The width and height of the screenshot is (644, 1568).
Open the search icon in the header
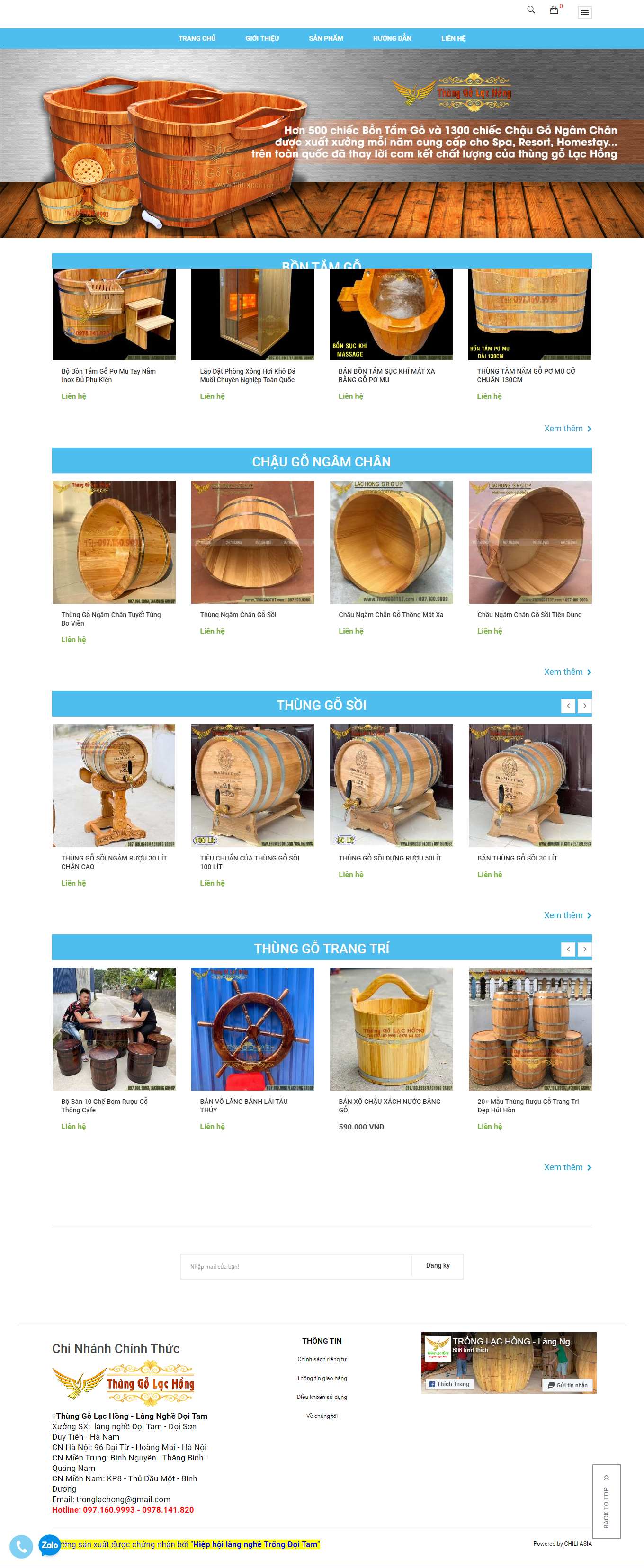pos(531,10)
